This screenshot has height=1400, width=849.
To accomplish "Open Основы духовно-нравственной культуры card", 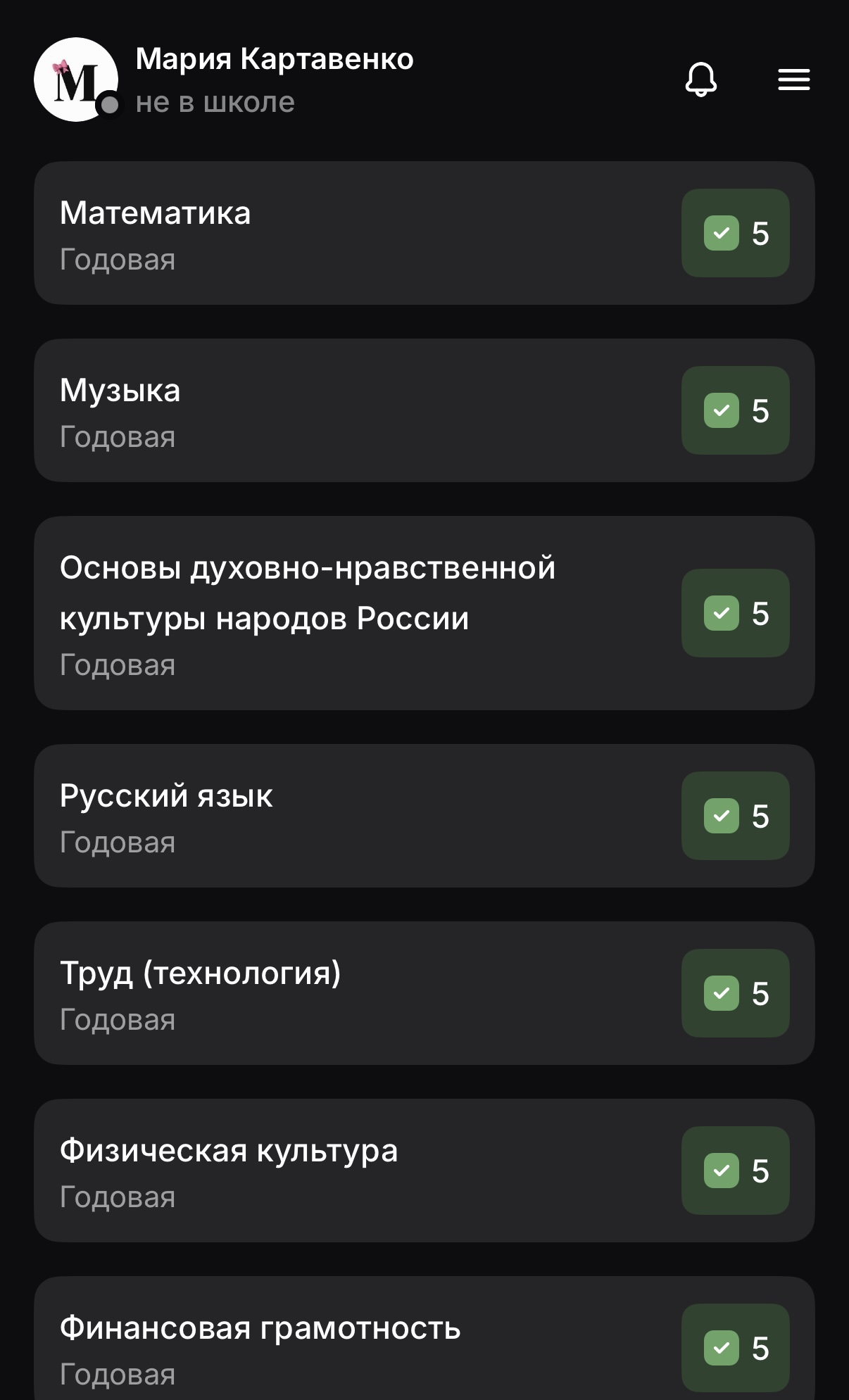I will pos(424,613).
